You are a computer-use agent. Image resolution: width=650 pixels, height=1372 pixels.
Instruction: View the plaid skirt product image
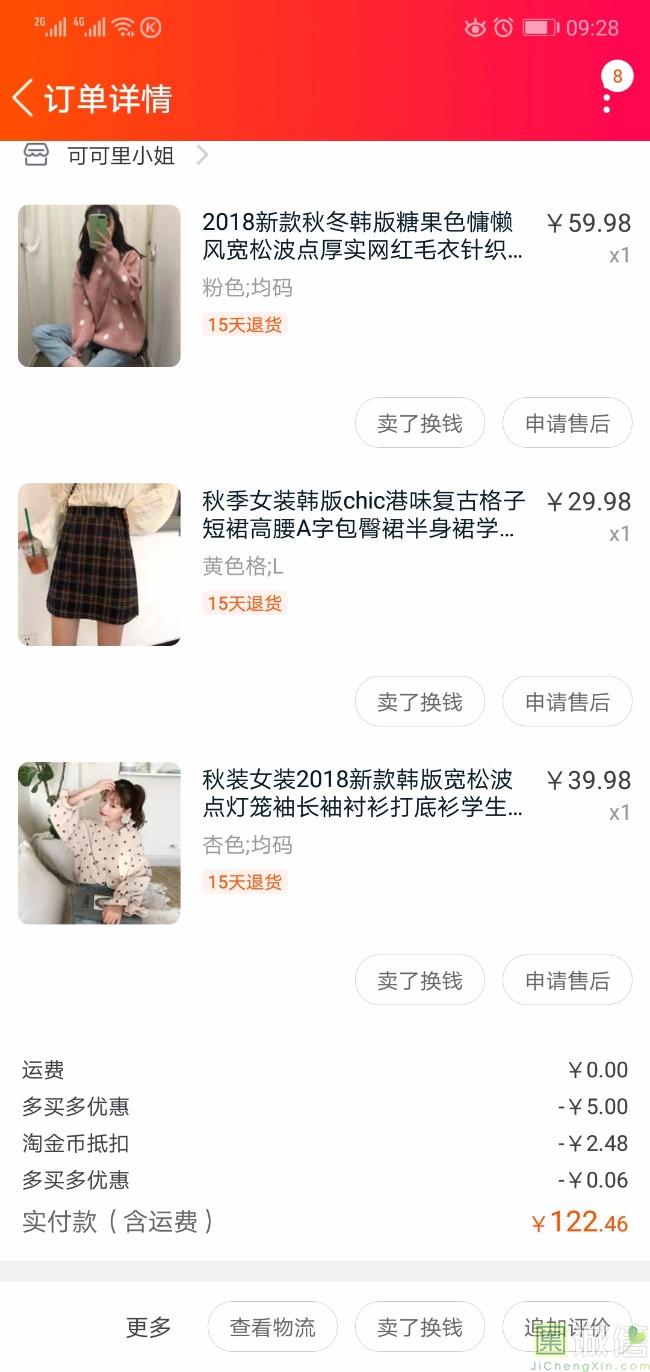99,564
